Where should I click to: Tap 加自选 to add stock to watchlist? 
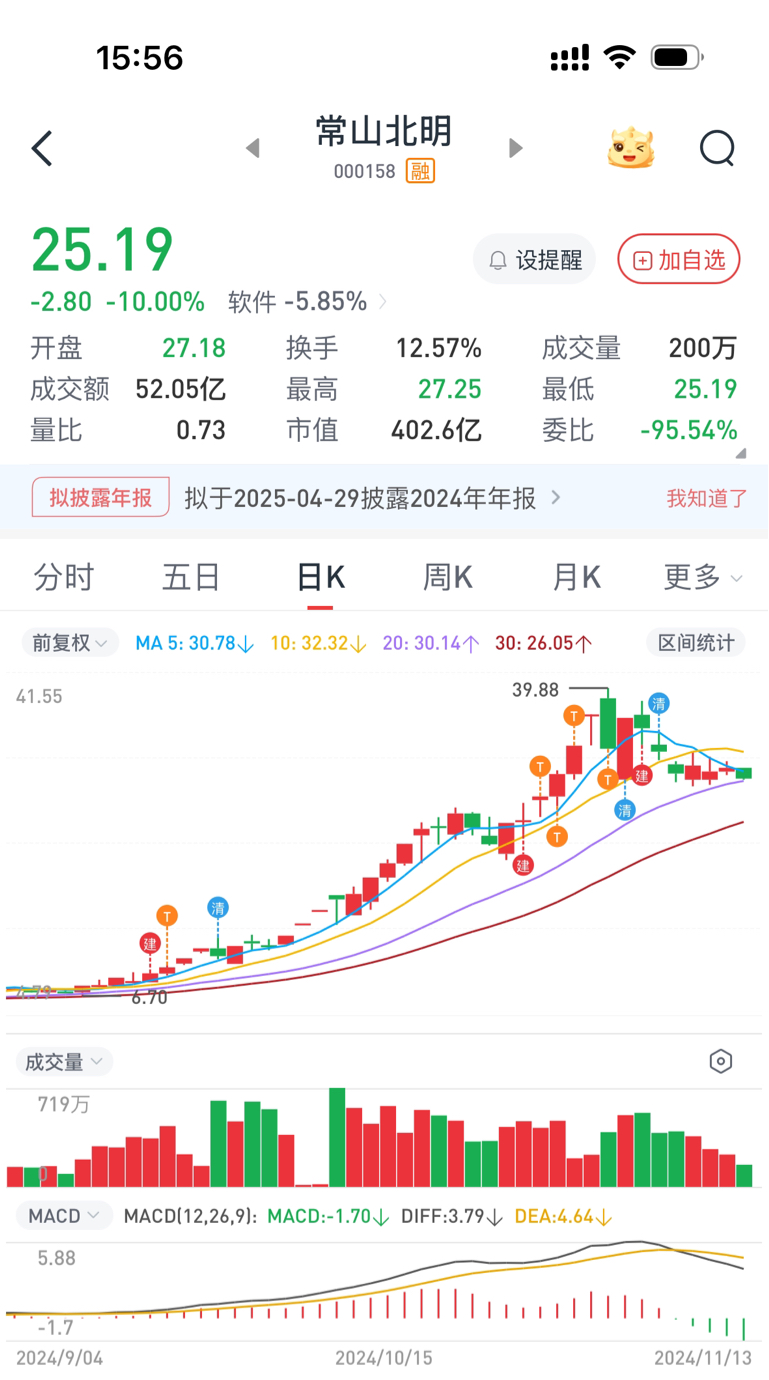coord(678,258)
